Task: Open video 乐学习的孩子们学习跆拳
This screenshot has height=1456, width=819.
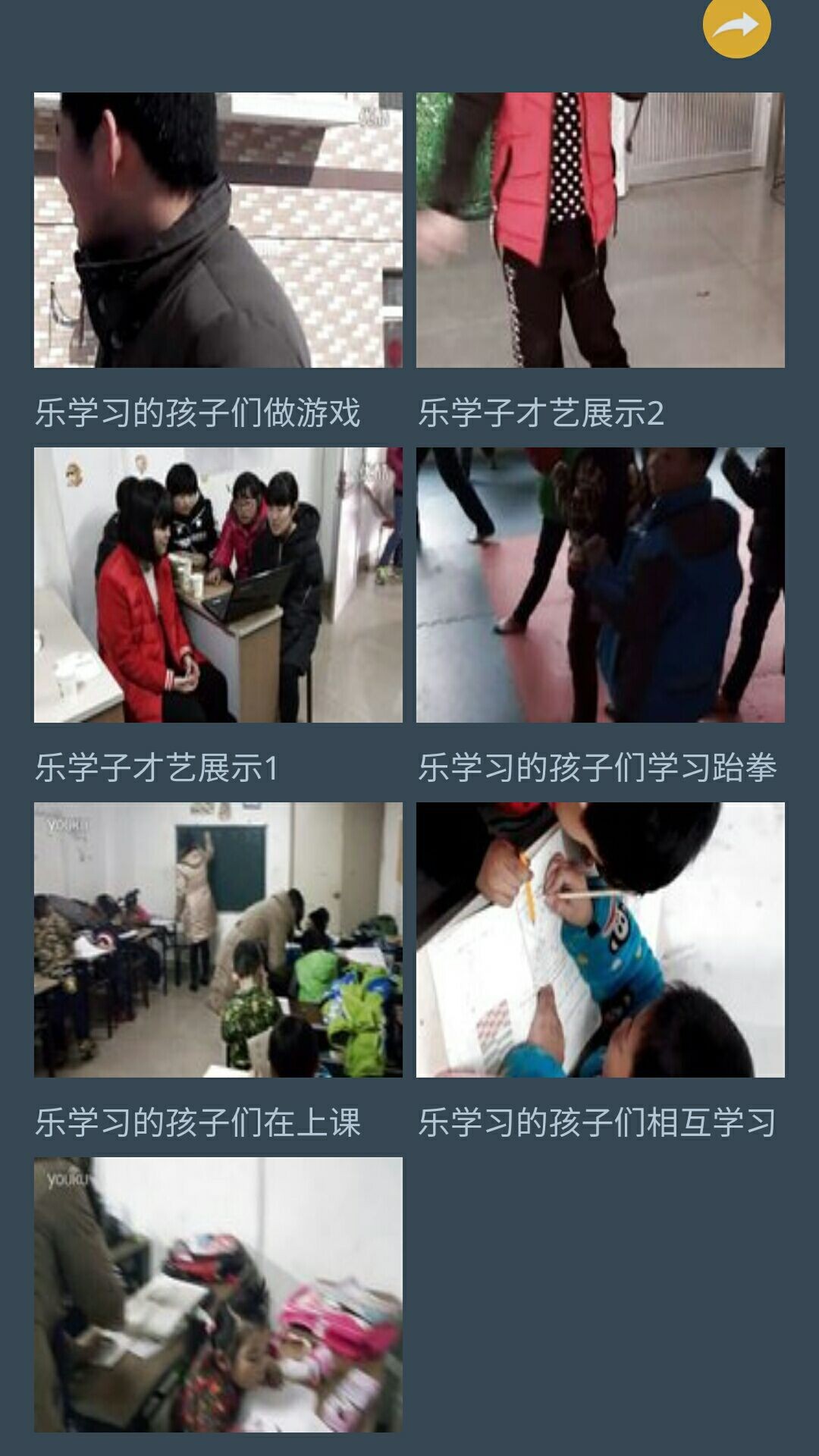Action: [600, 585]
